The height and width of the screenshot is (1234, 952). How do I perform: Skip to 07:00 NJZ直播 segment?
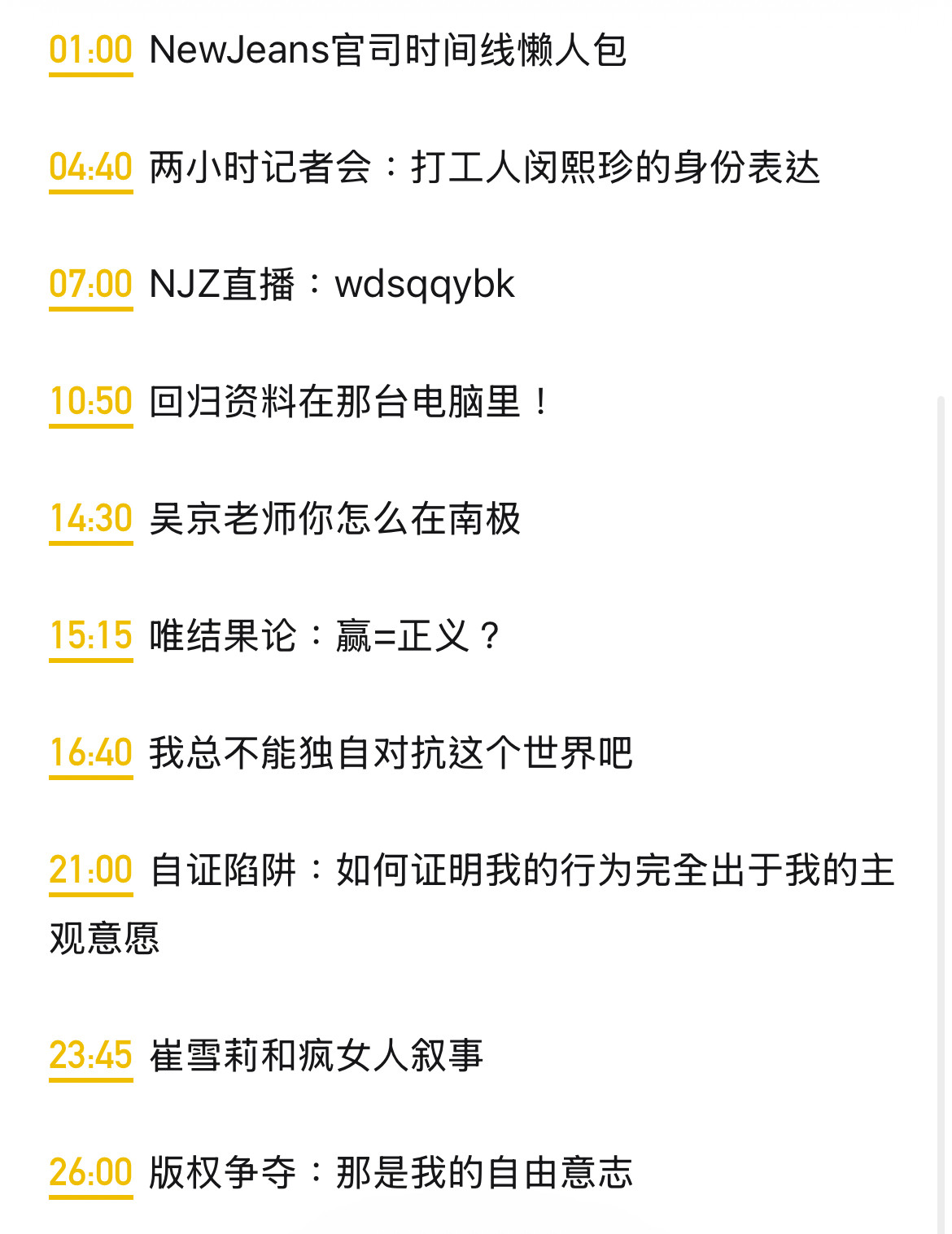(x=90, y=285)
